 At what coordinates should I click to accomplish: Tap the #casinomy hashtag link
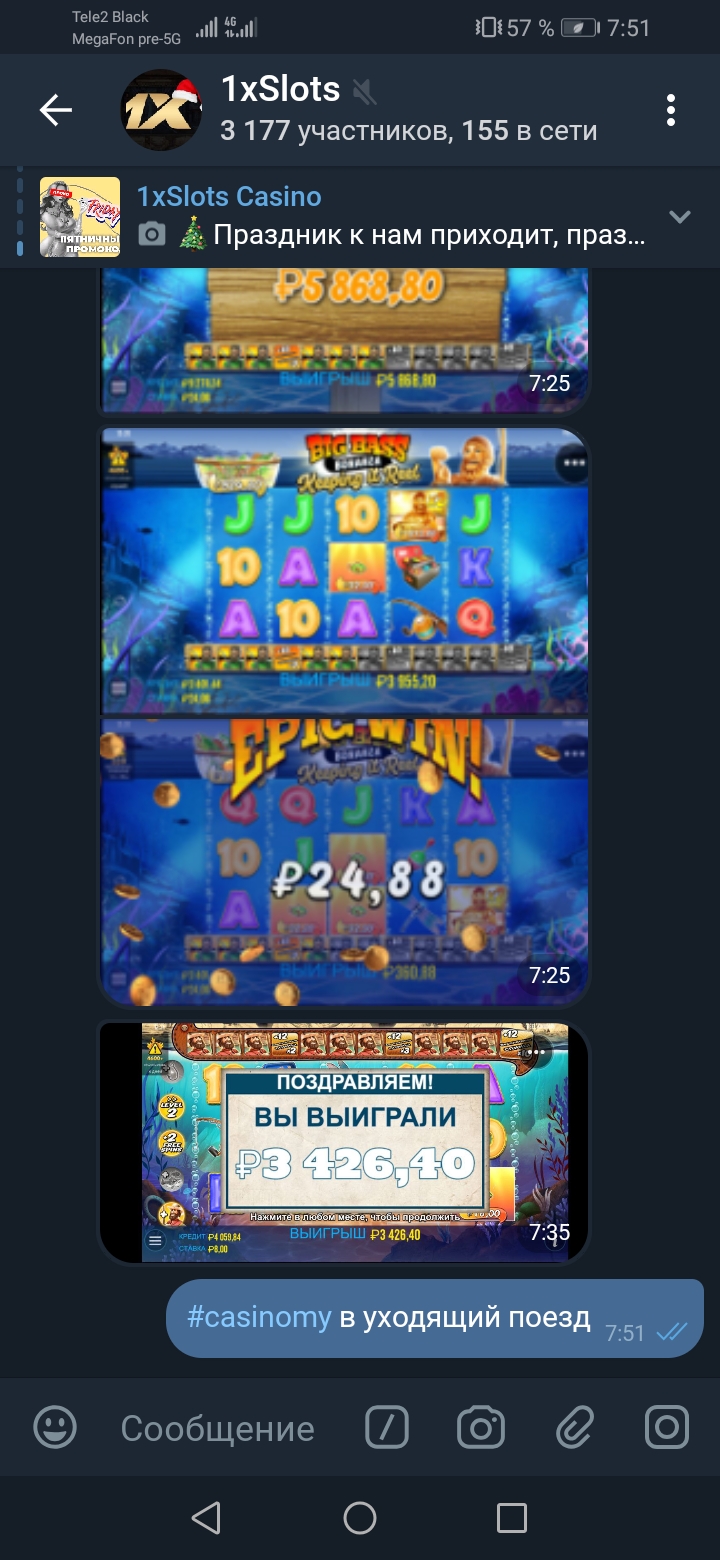259,1317
